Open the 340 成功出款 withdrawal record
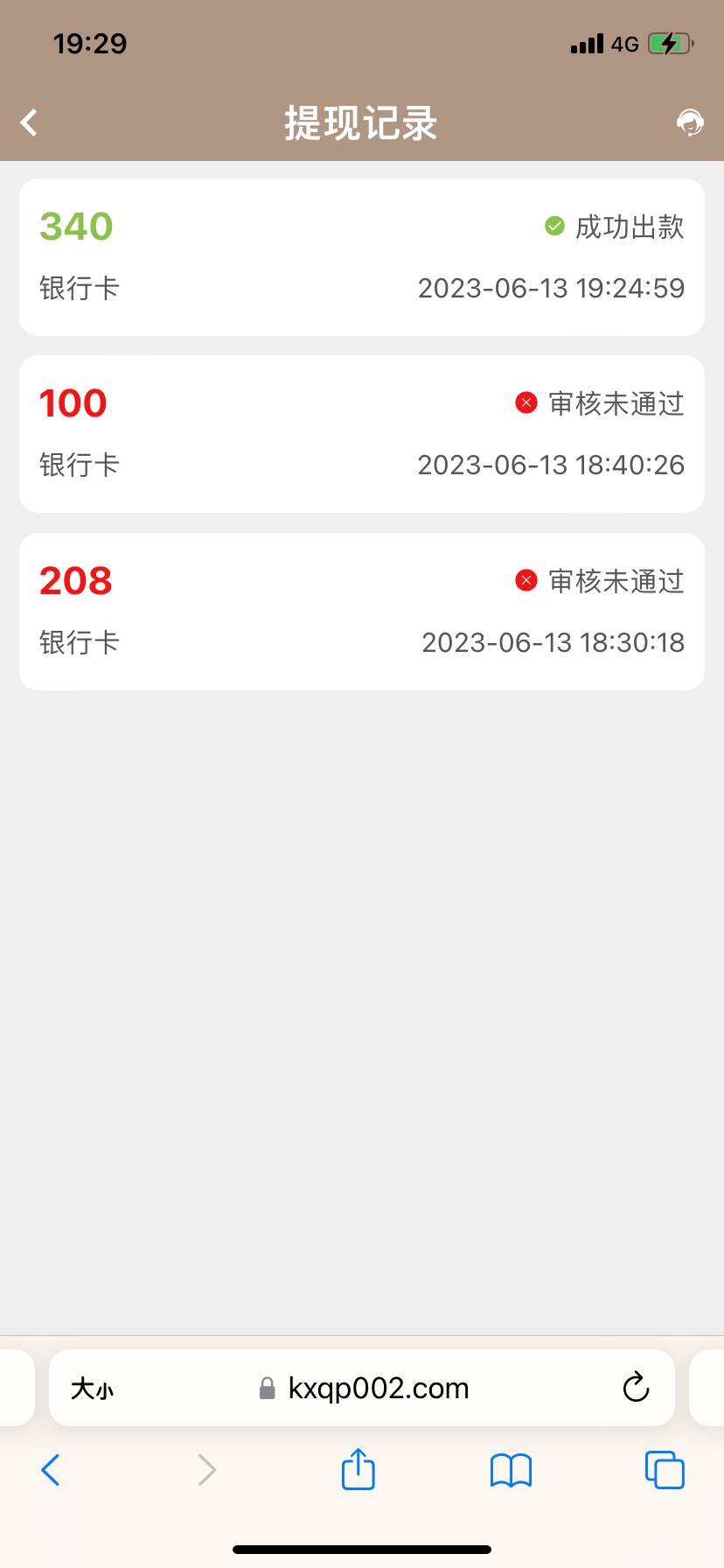Viewport: 724px width, 1568px height. click(362, 257)
